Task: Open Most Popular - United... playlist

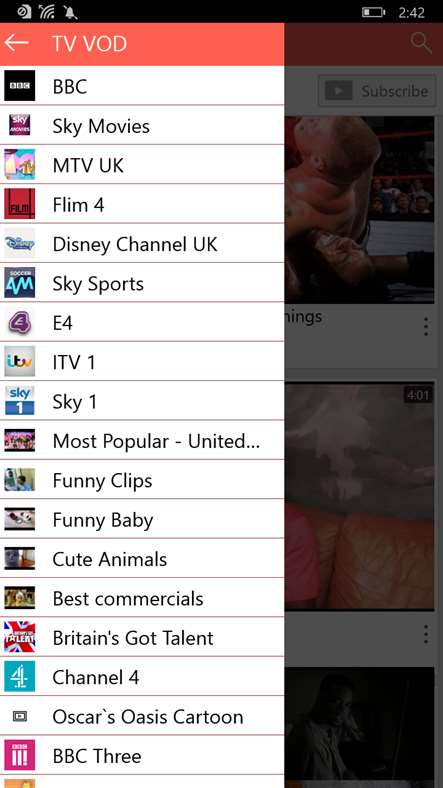Action: (x=142, y=441)
